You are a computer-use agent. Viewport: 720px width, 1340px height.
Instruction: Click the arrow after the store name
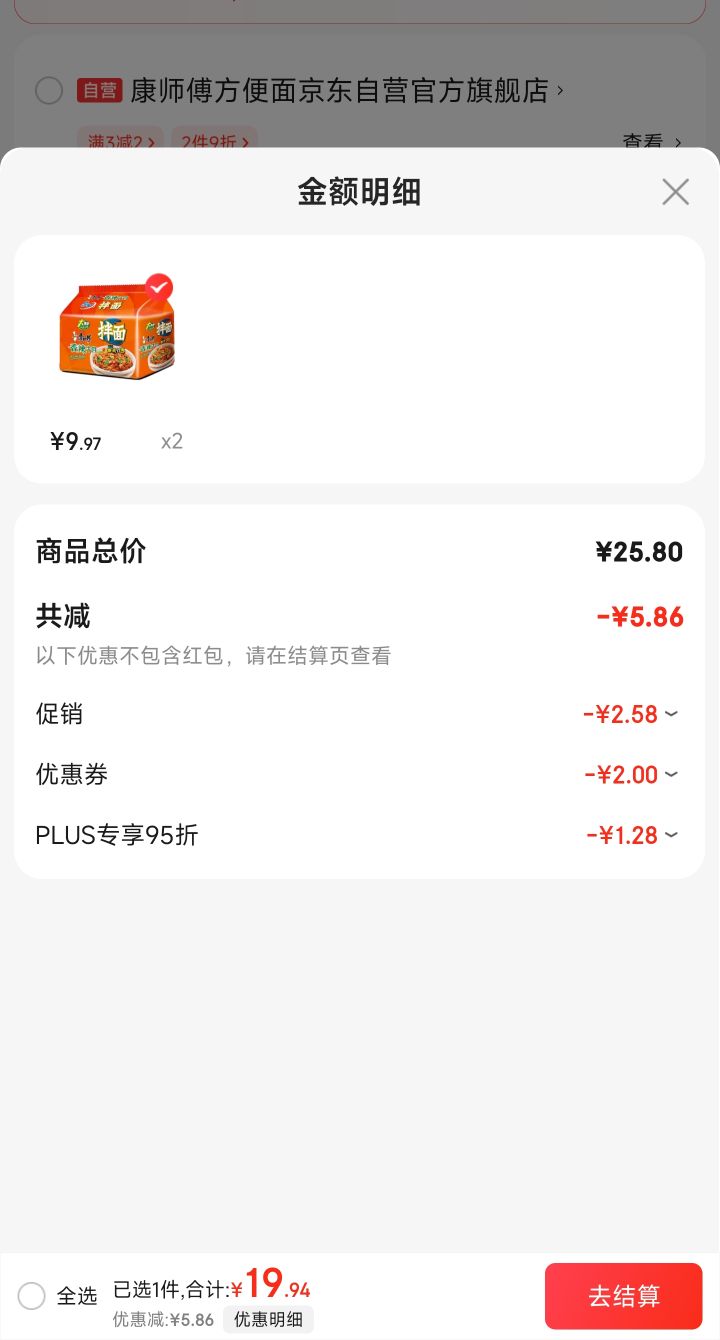(558, 90)
